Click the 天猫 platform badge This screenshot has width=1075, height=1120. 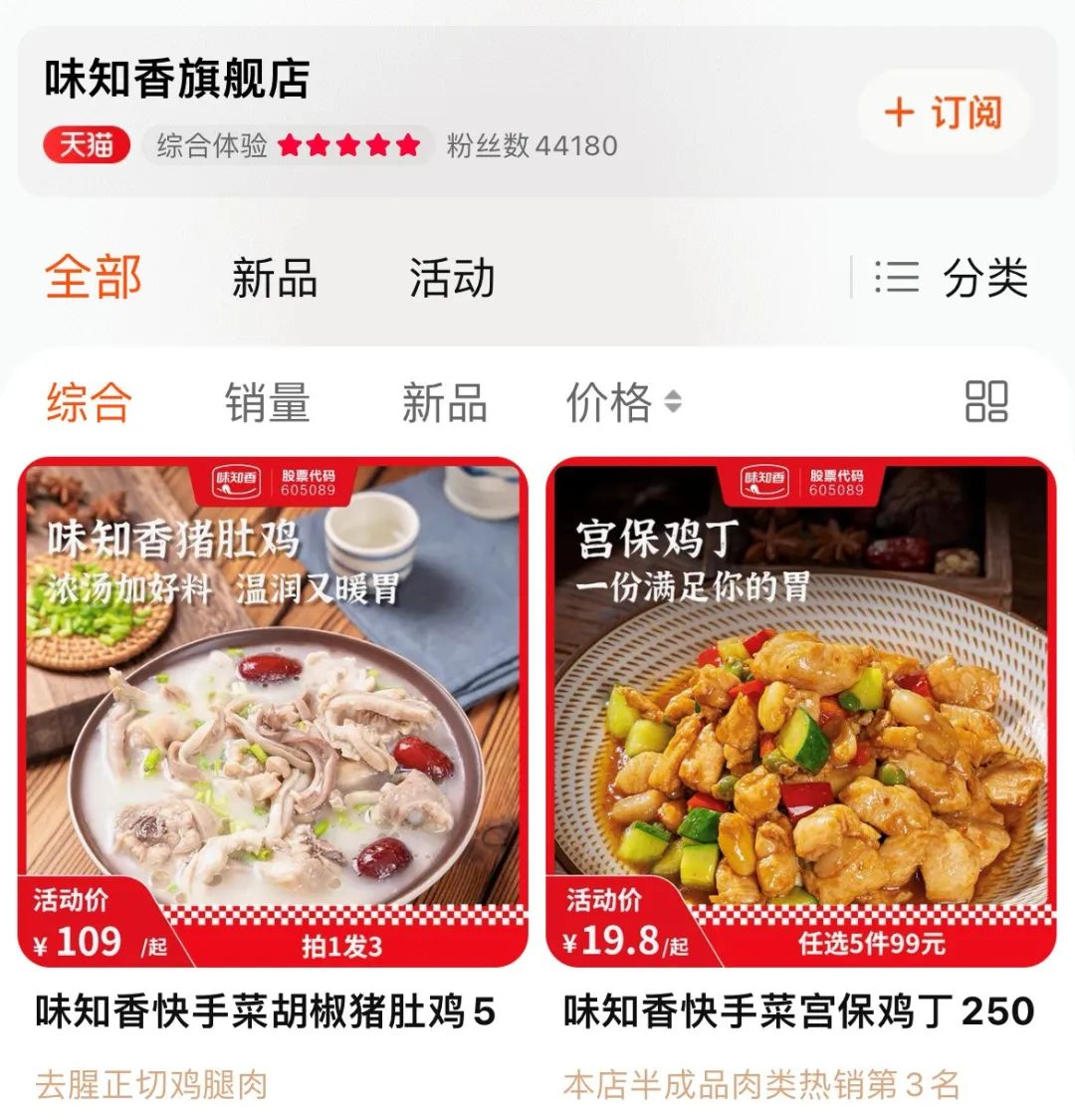click(x=88, y=142)
